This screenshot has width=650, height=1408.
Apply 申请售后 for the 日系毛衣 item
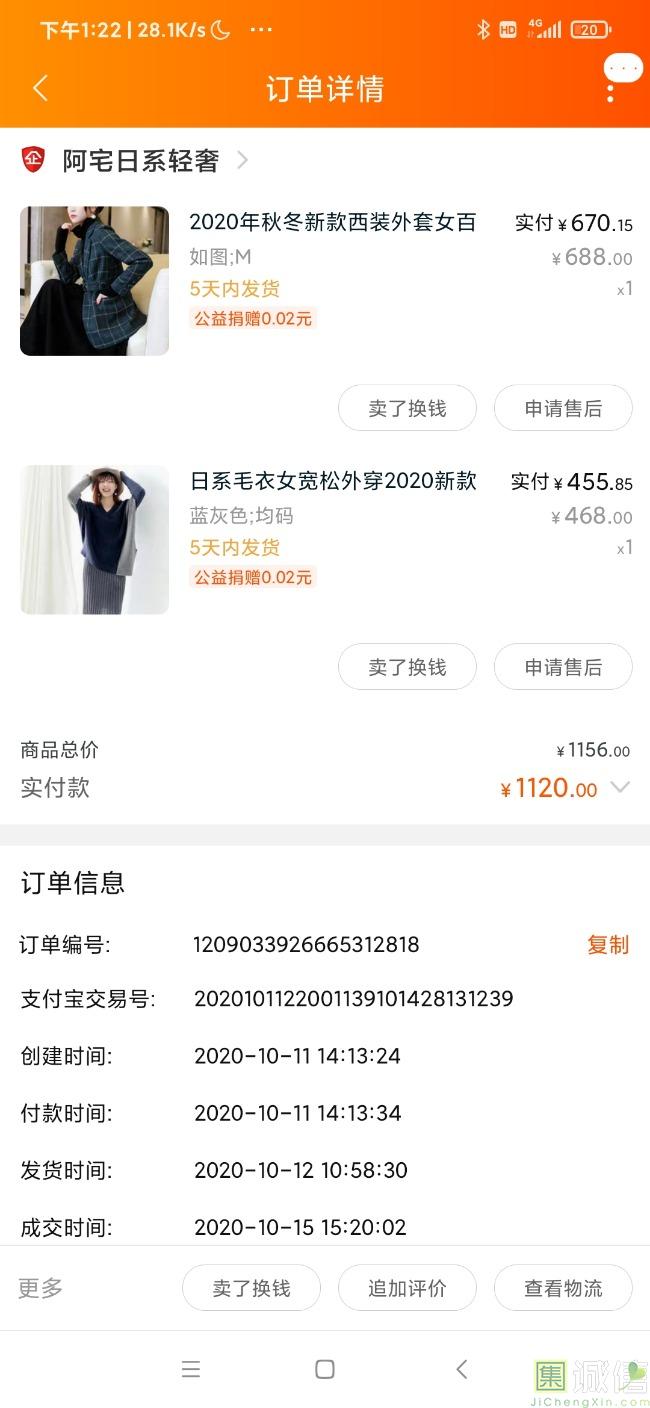coord(563,667)
